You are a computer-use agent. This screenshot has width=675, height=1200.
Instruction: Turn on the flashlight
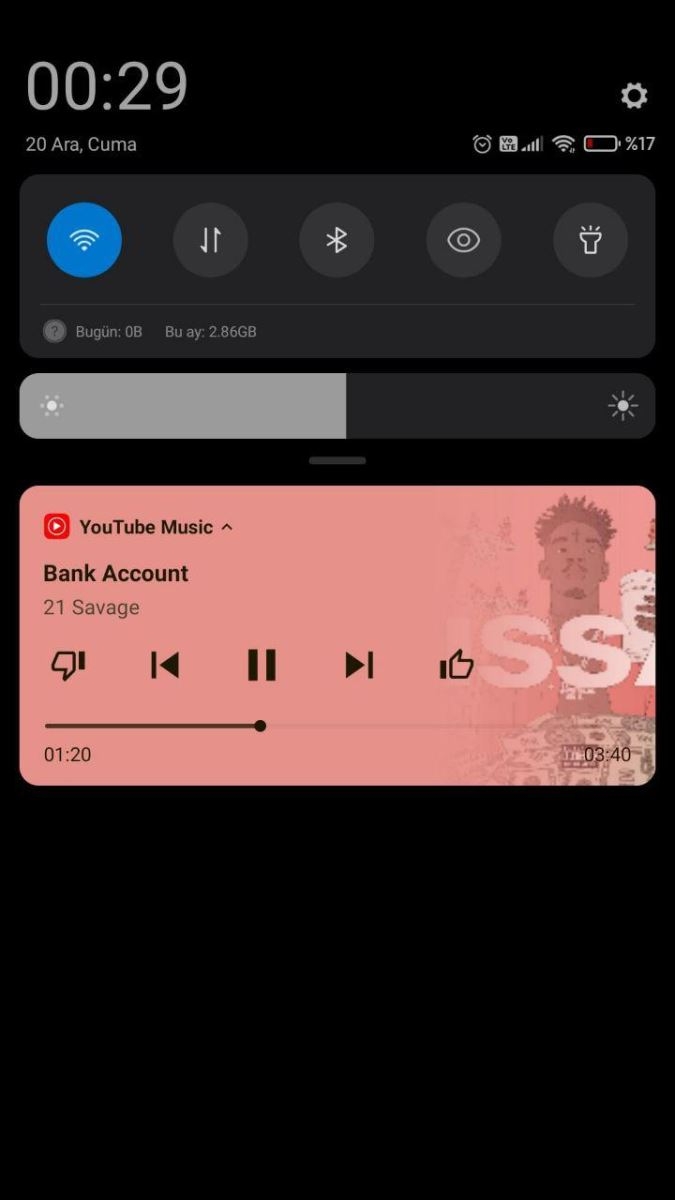coord(590,240)
